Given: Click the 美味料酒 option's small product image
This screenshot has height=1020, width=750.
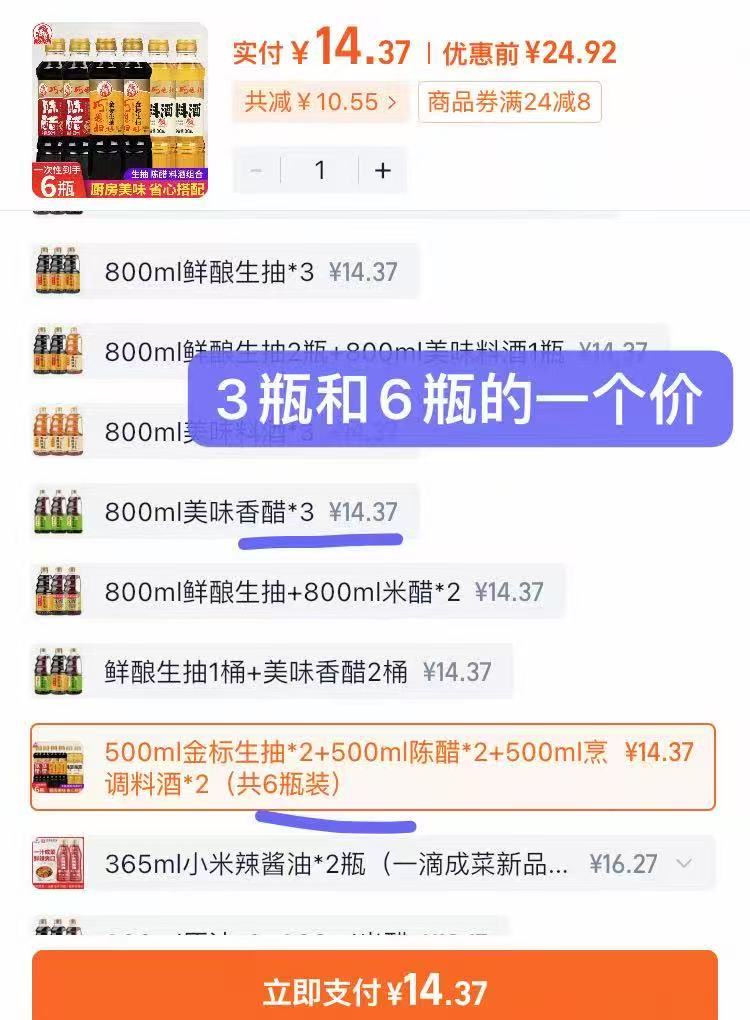Looking at the screenshot, I should pos(58,430).
